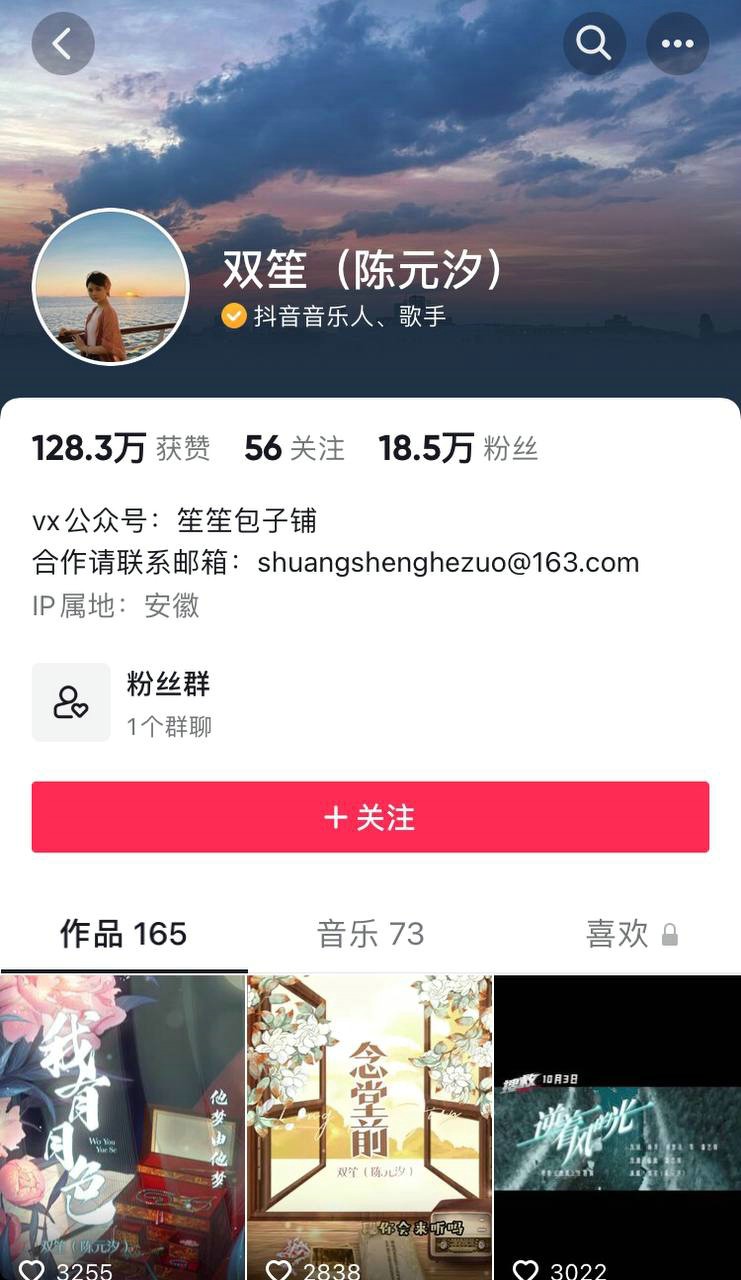Viewport: 741px width, 1280px height.
Task: Open the three-dot overflow menu
Action: click(x=677, y=43)
